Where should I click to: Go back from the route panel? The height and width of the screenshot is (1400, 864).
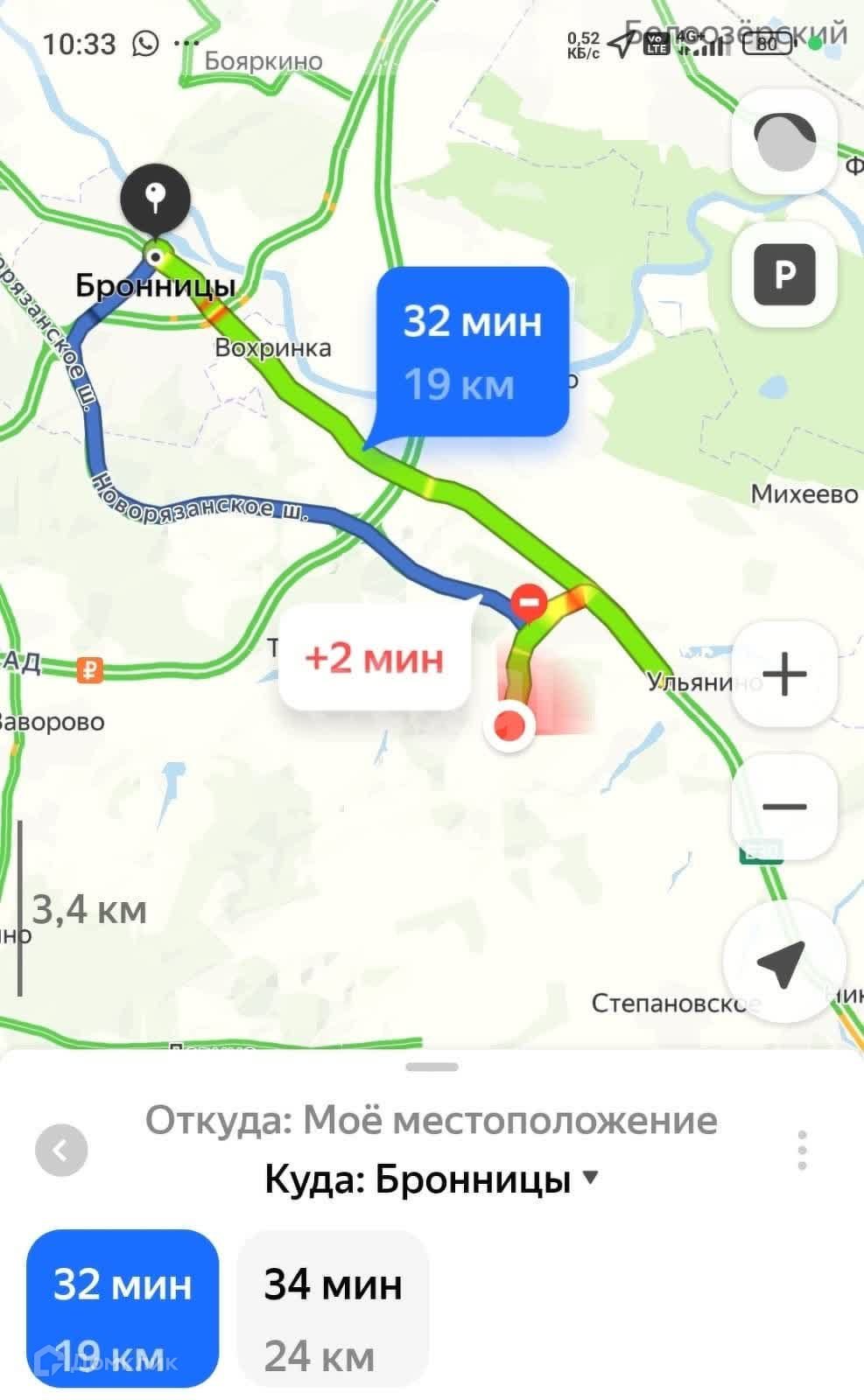pyautogui.click(x=61, y=1149)
